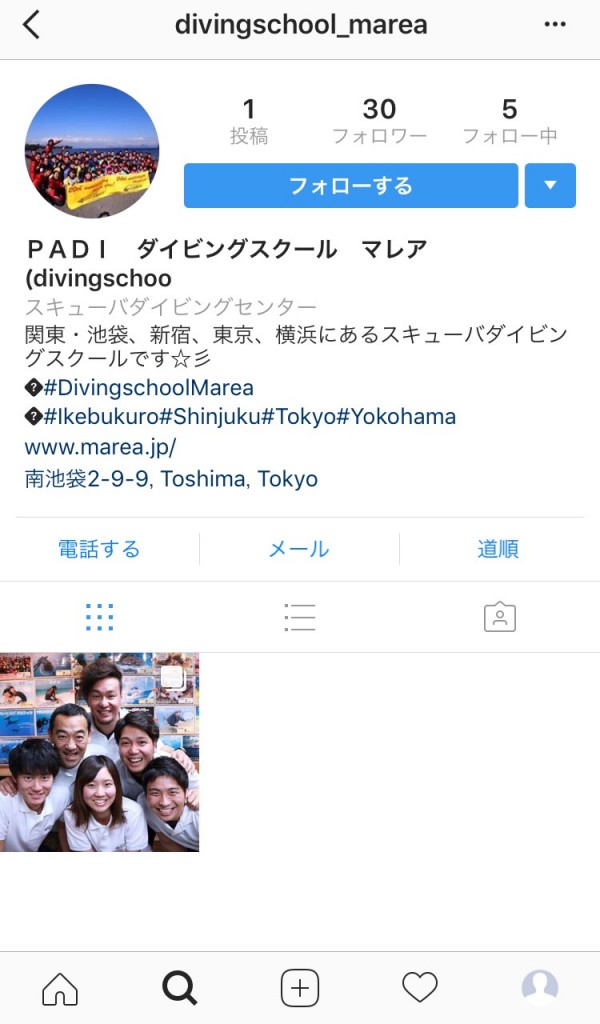Send an email via メール

[299, 549]
